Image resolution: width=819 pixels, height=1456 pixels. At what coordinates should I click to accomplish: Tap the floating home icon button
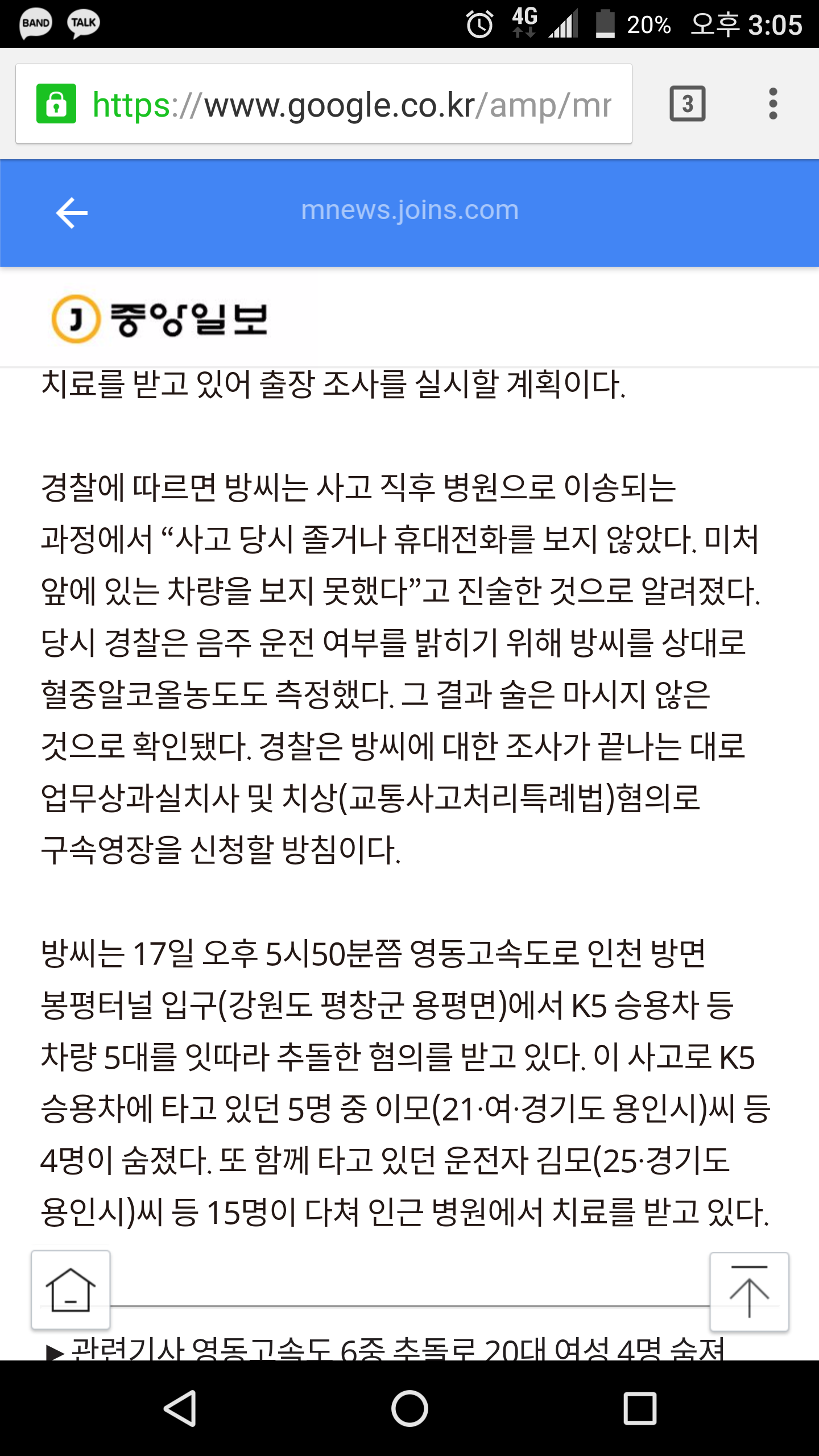pos(71,1290)
